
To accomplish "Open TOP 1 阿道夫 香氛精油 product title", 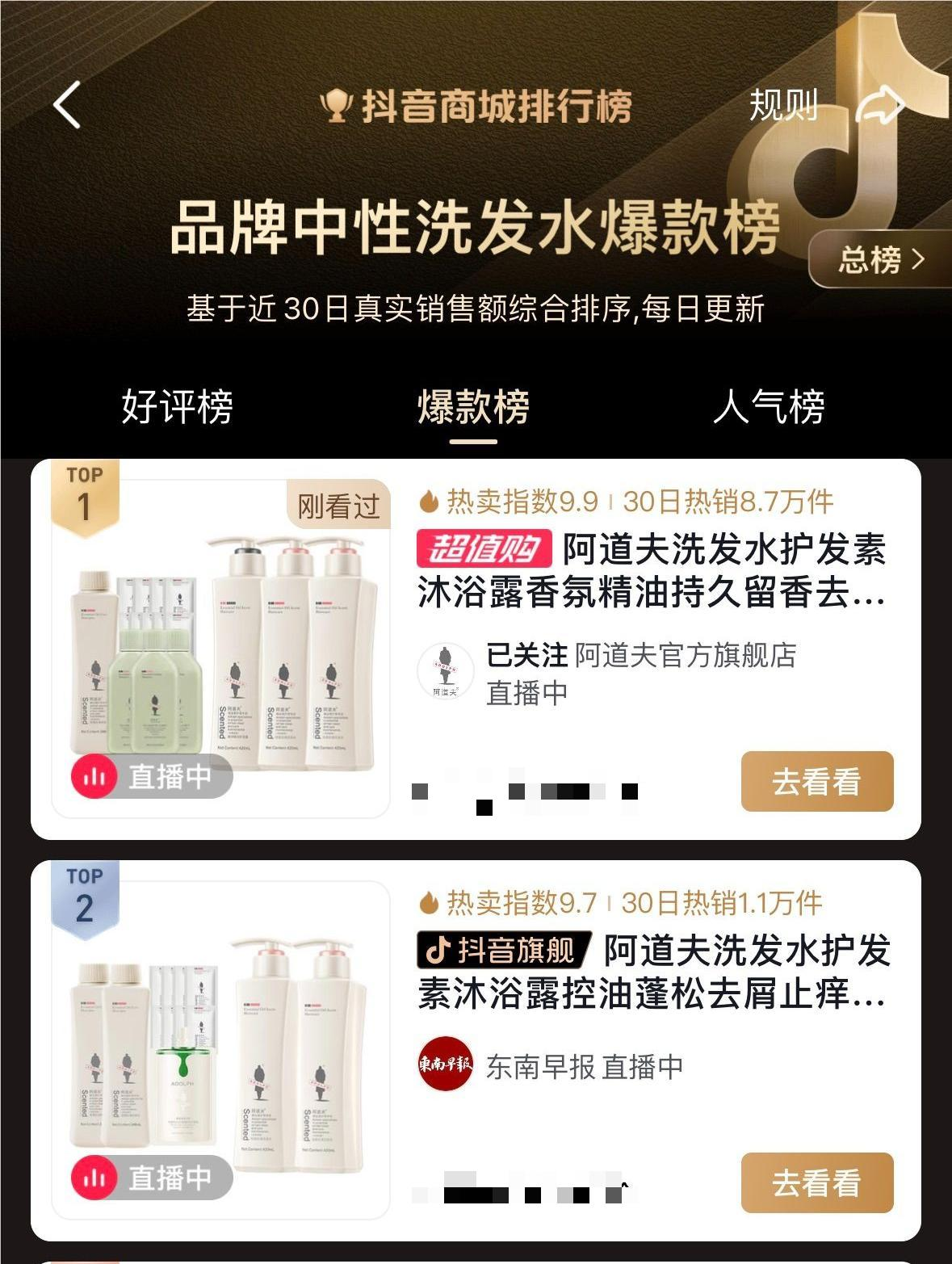I will point(651,571).
